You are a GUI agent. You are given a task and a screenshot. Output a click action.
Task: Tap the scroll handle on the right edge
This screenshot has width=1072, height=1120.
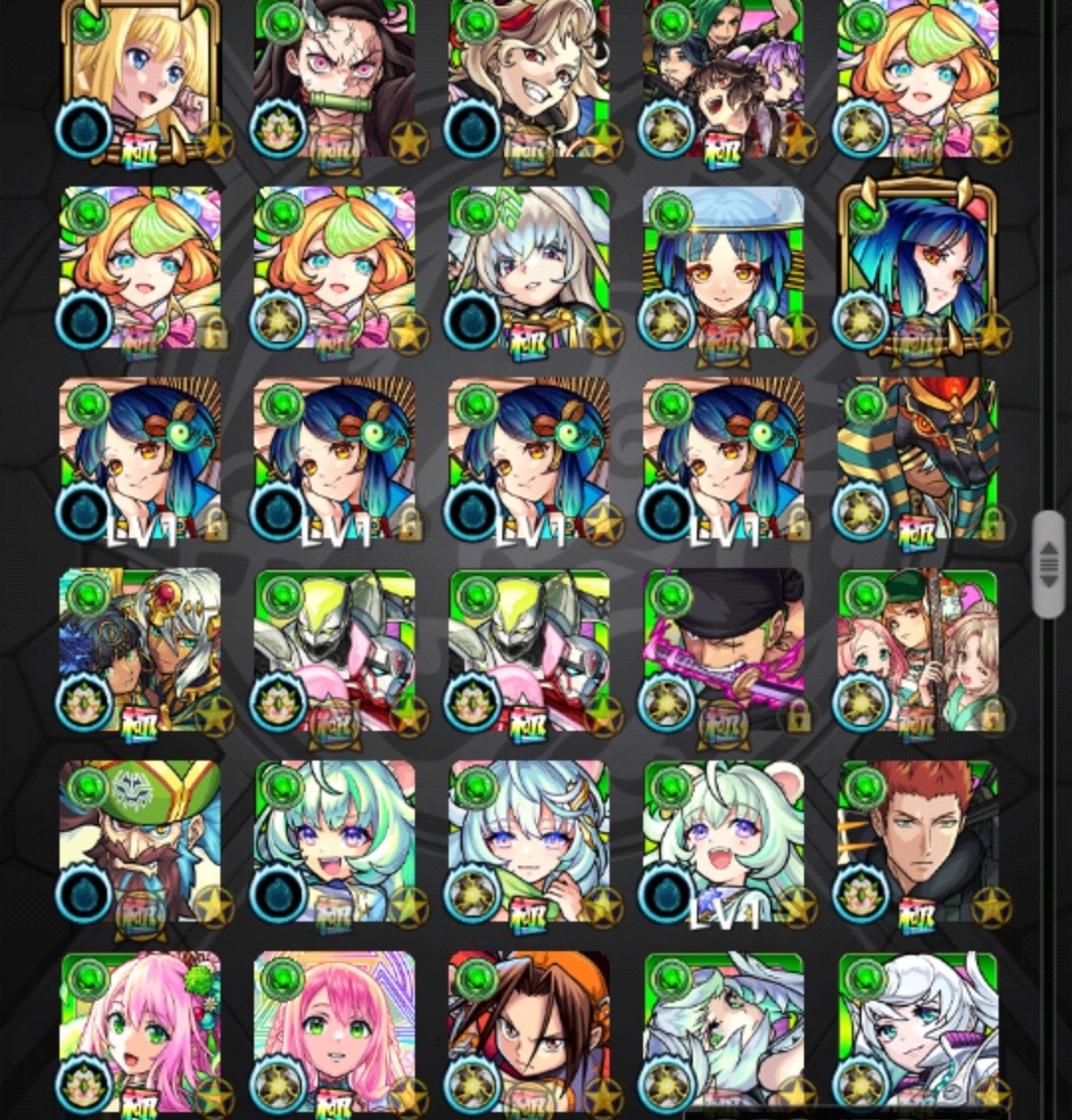1048,564
